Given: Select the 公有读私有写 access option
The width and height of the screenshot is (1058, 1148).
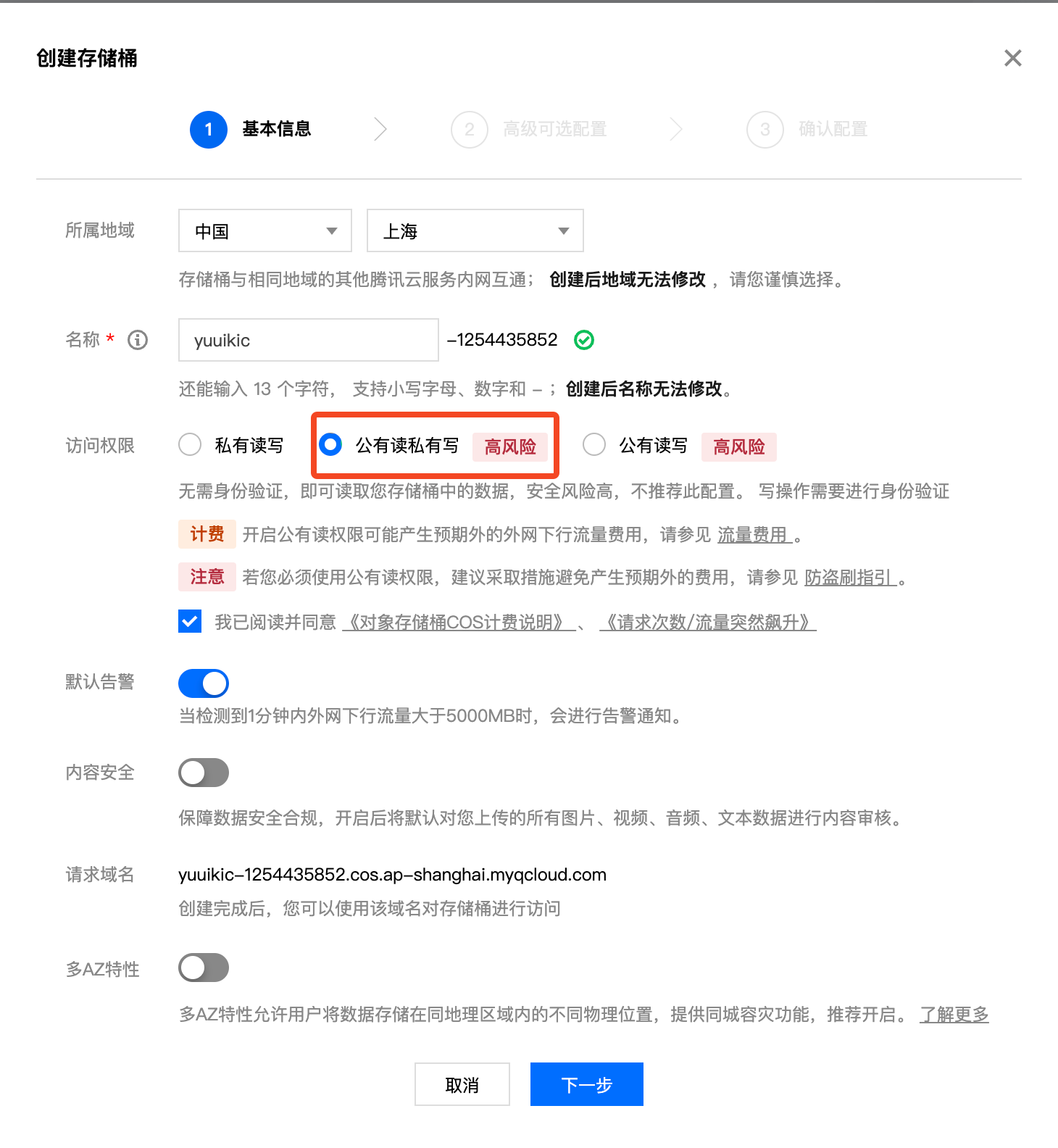Looking at the screenshot, I should coord(331,445).
